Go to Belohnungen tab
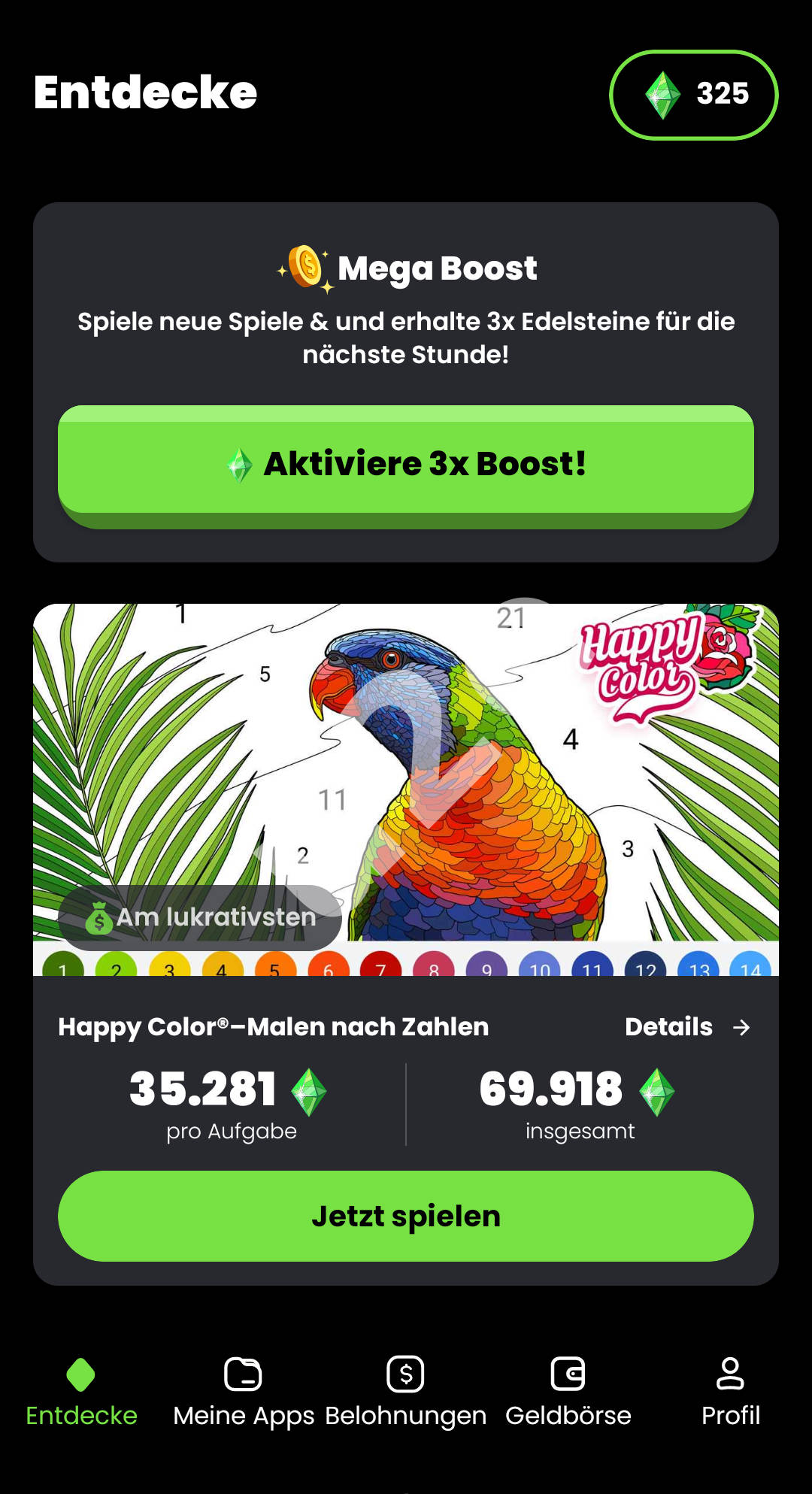Viewport: 812px width, 1494px height. click(x=406, y=1392)
